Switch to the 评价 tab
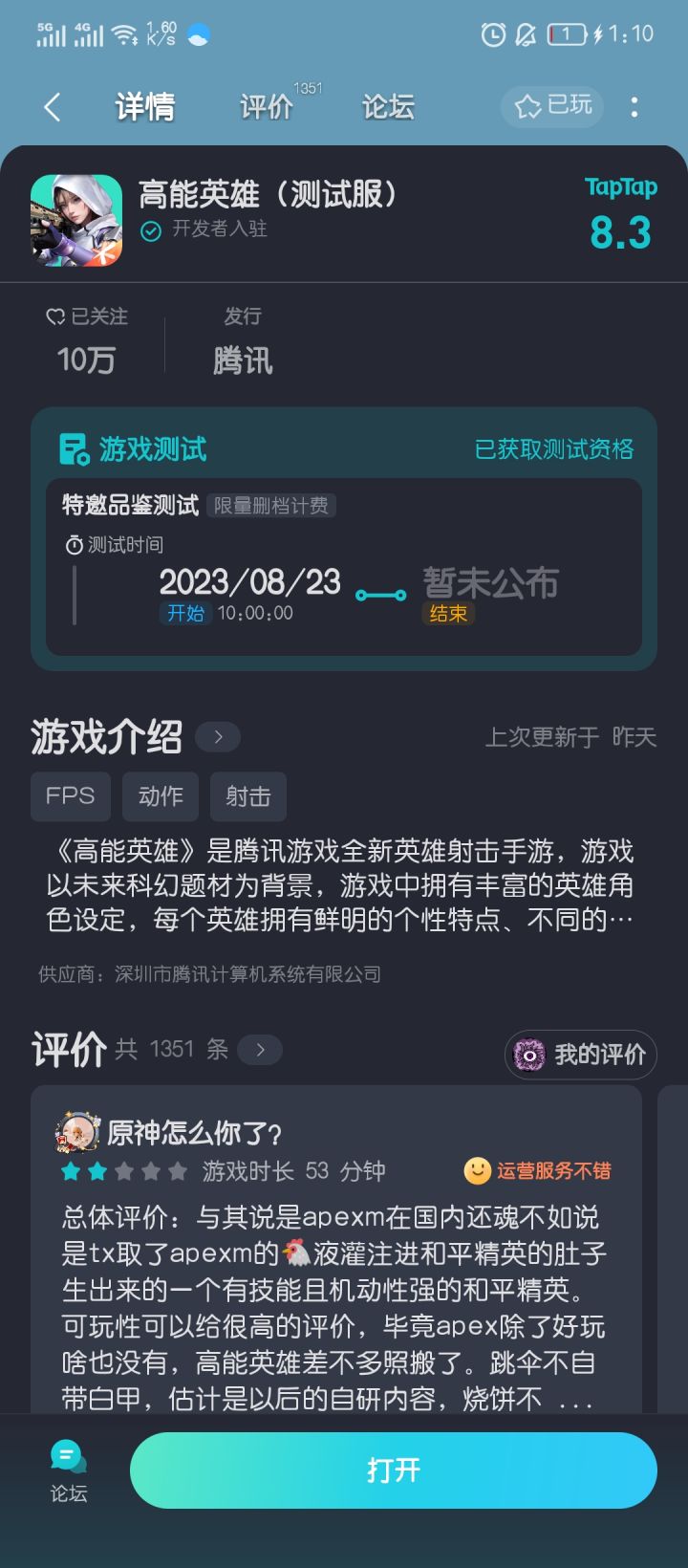Viewport: 688px width, 1568px height. (x=268, y=107)
